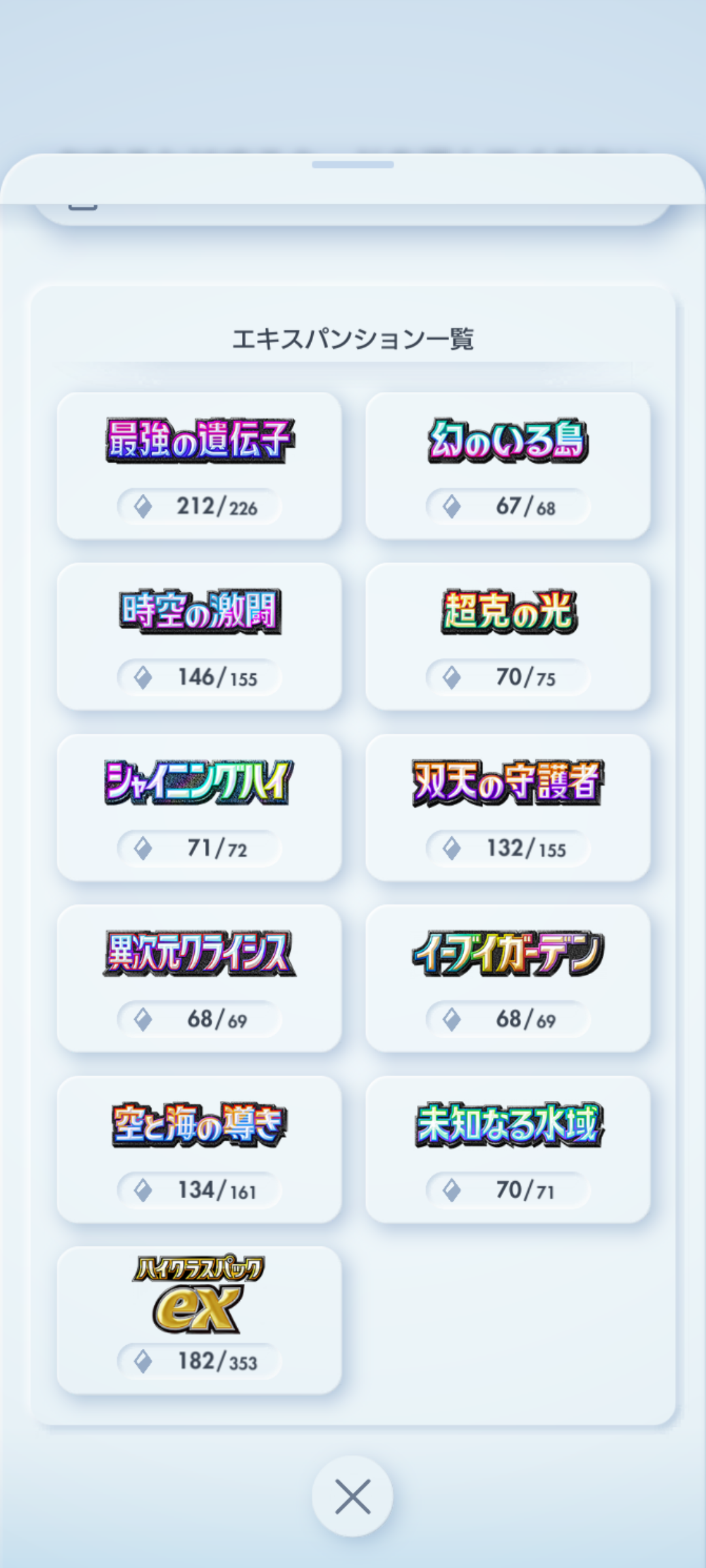The height and width of the screenshot is (1568, 706).
Task: Close the expansion list panel
Action: (352, 1496)
